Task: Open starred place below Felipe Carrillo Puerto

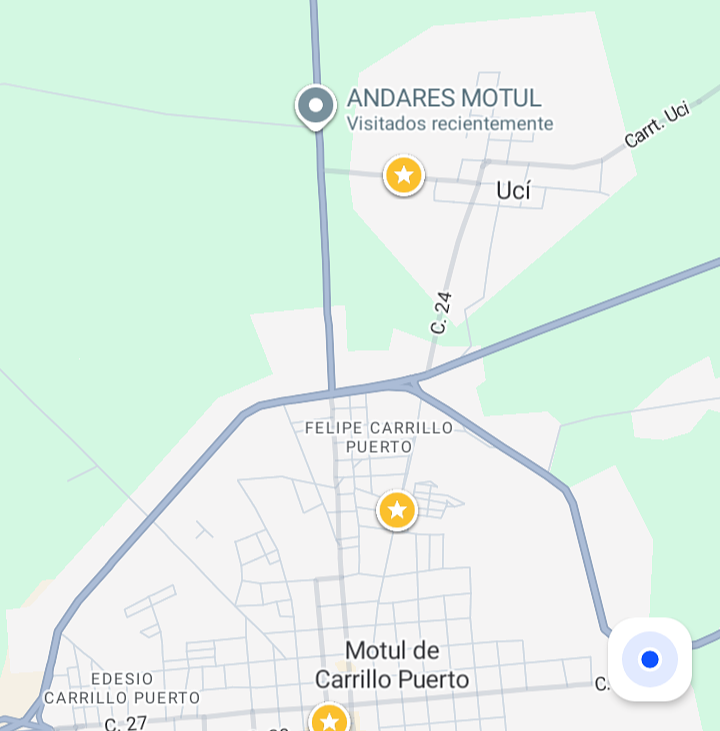Action: (x=397, y=510)
